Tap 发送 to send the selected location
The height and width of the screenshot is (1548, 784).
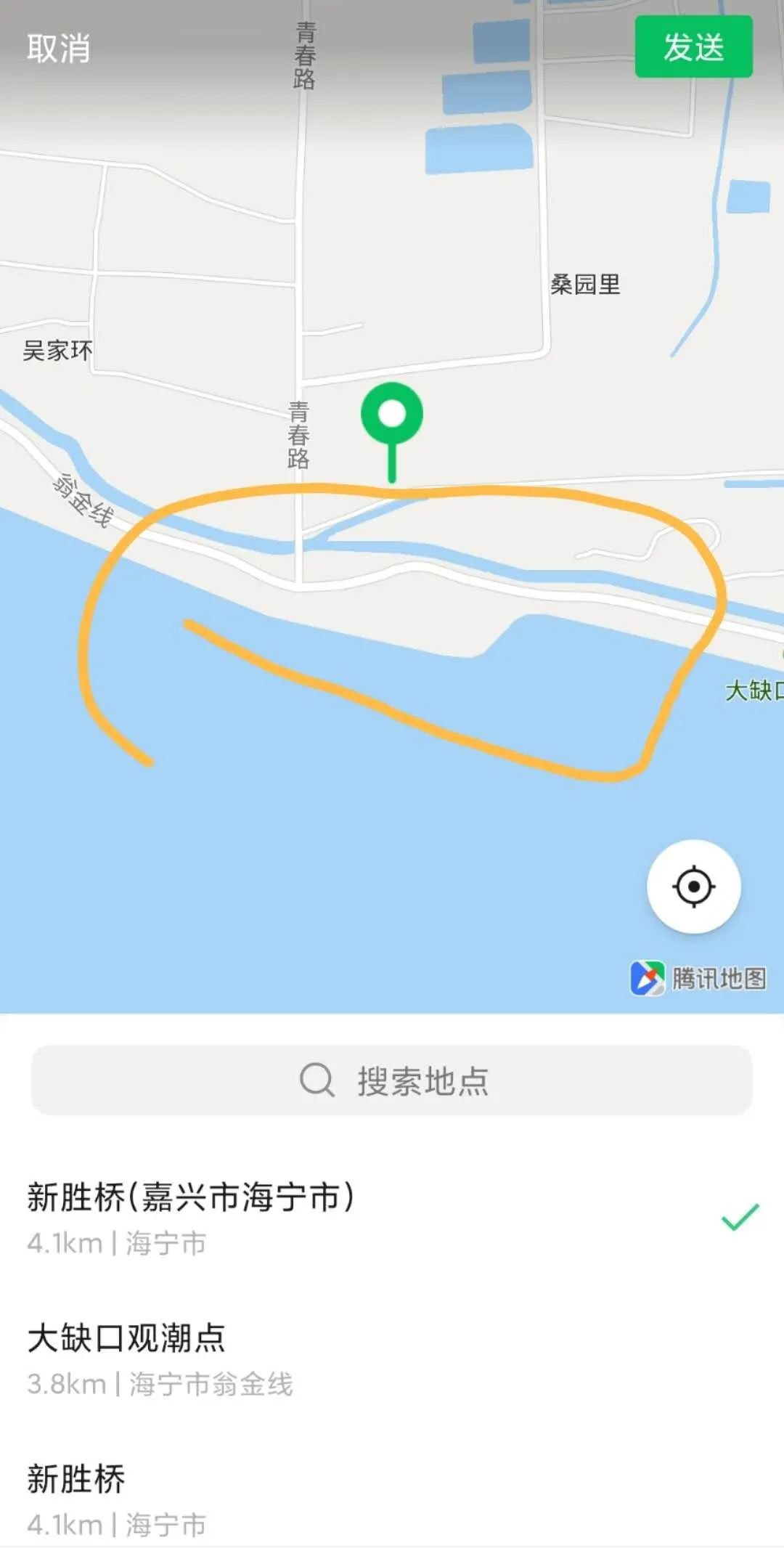(693, 48)
